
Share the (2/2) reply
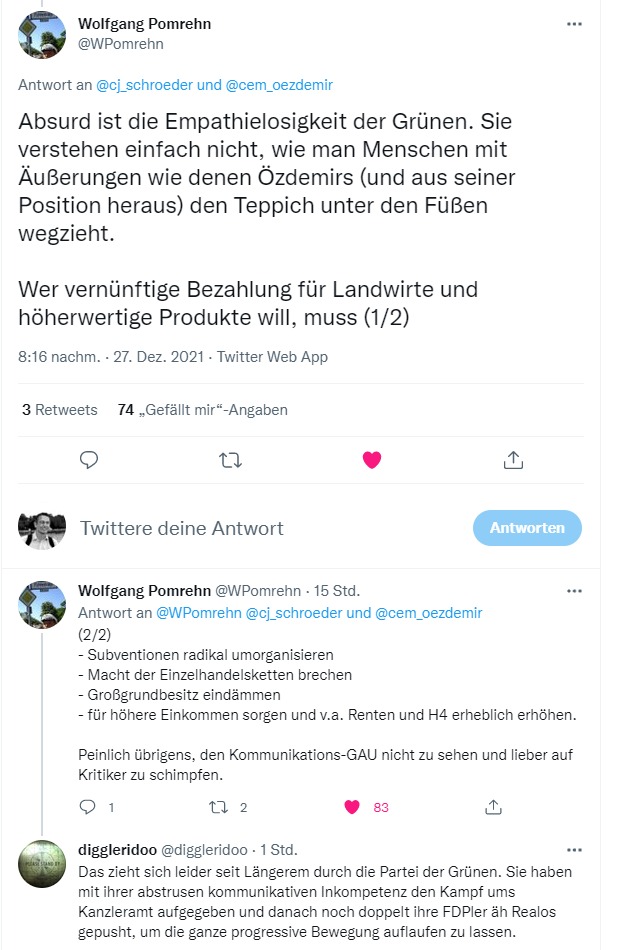(493, 806)
